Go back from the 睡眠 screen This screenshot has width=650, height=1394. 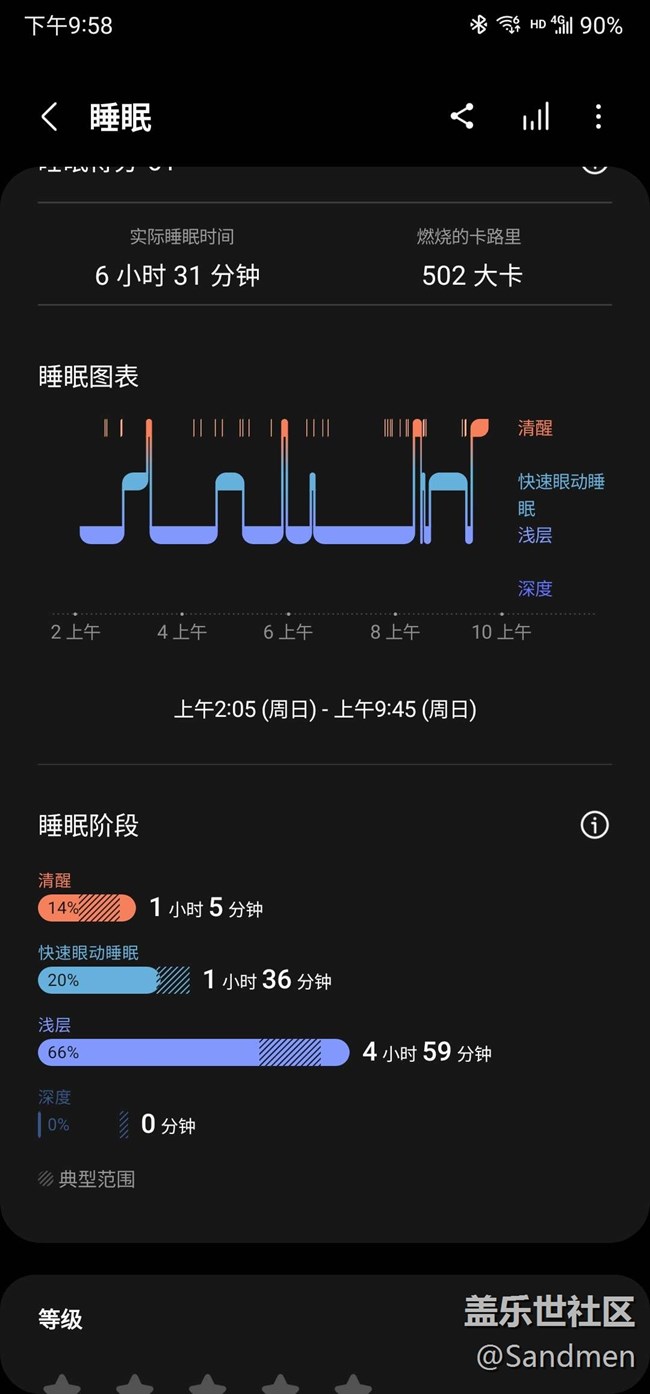pos(49,117)
